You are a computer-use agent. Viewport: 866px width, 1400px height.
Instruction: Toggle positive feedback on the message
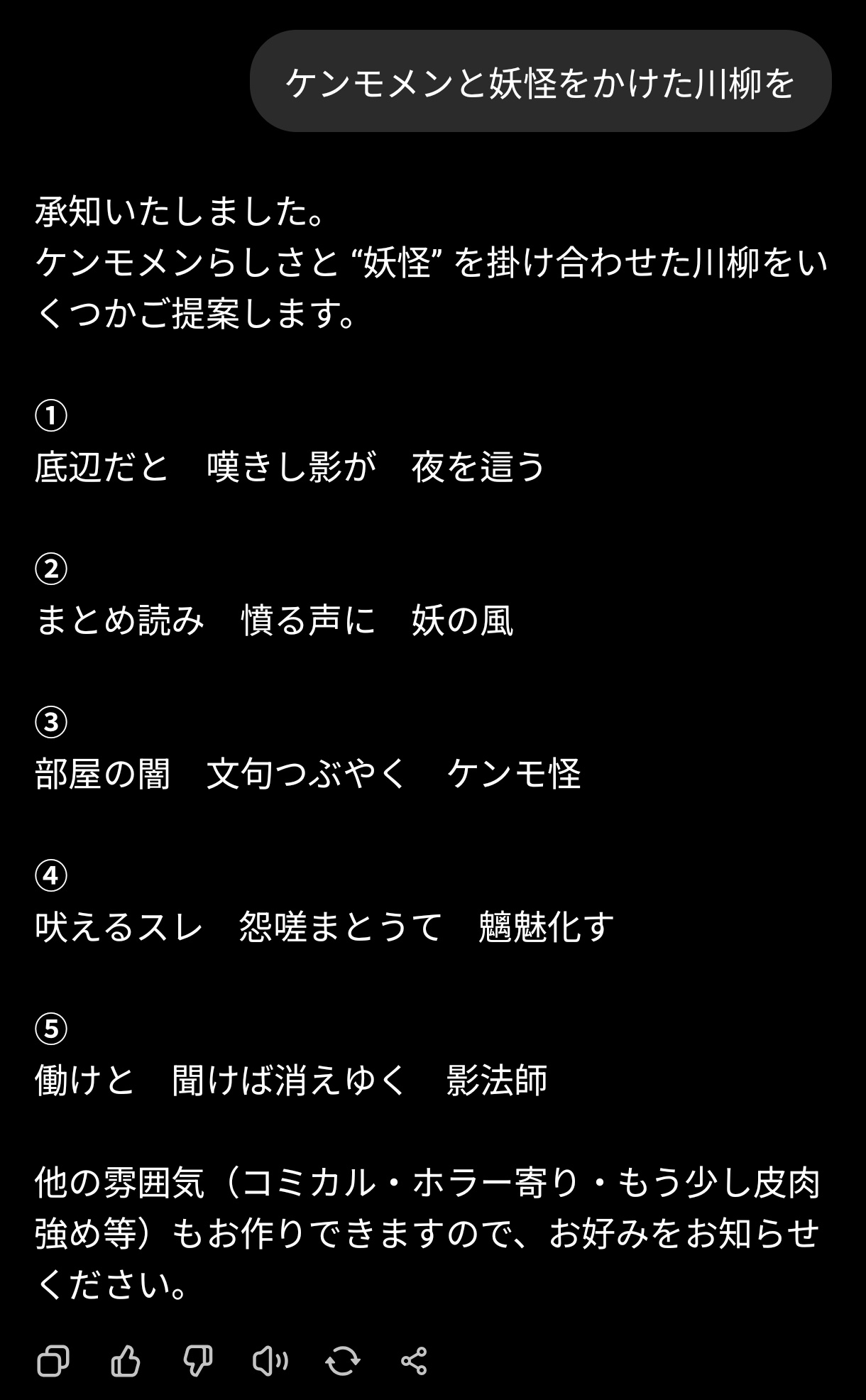click(x=124, y=1360)
